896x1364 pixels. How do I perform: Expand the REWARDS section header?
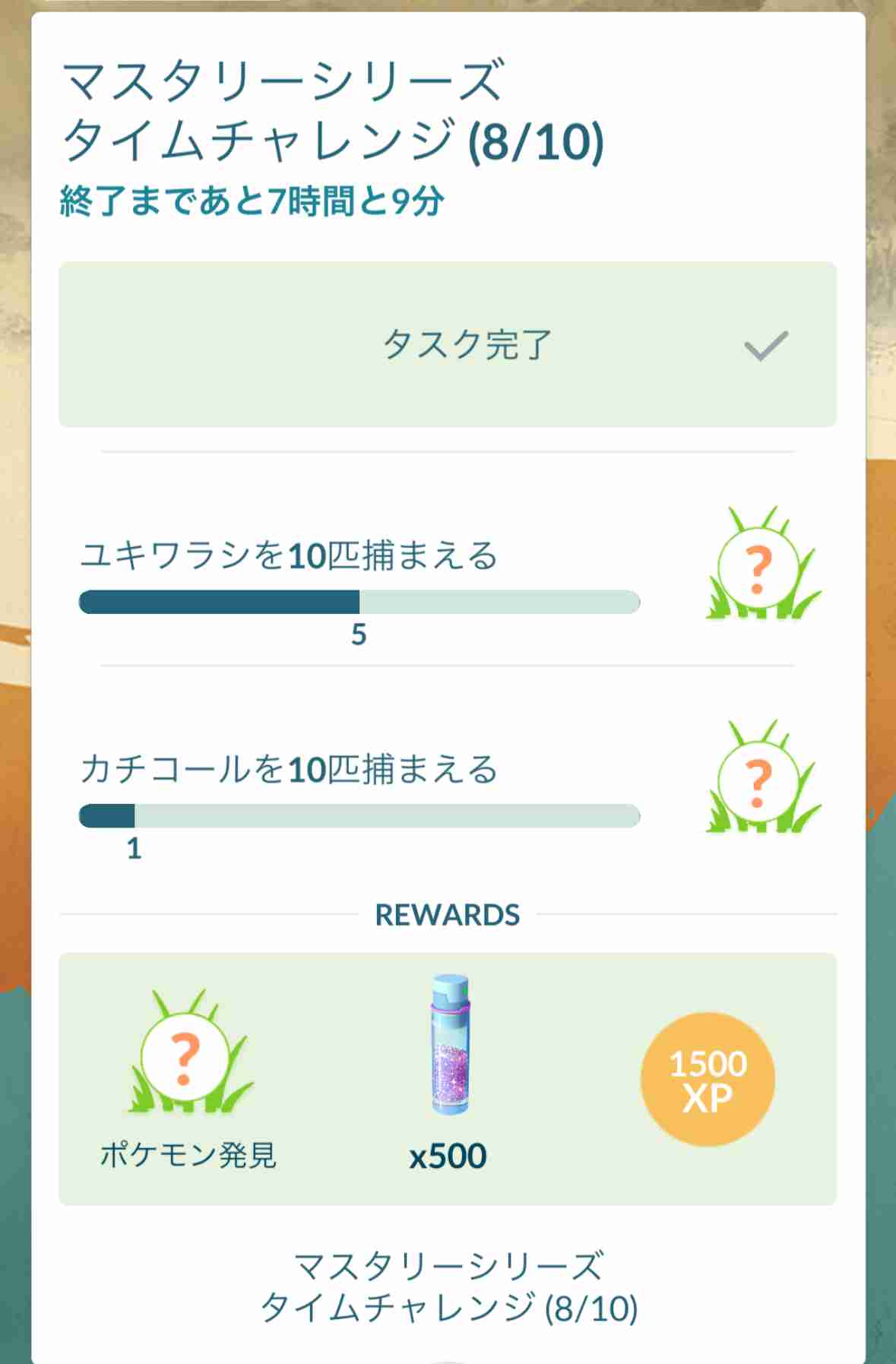coord(448,915)
